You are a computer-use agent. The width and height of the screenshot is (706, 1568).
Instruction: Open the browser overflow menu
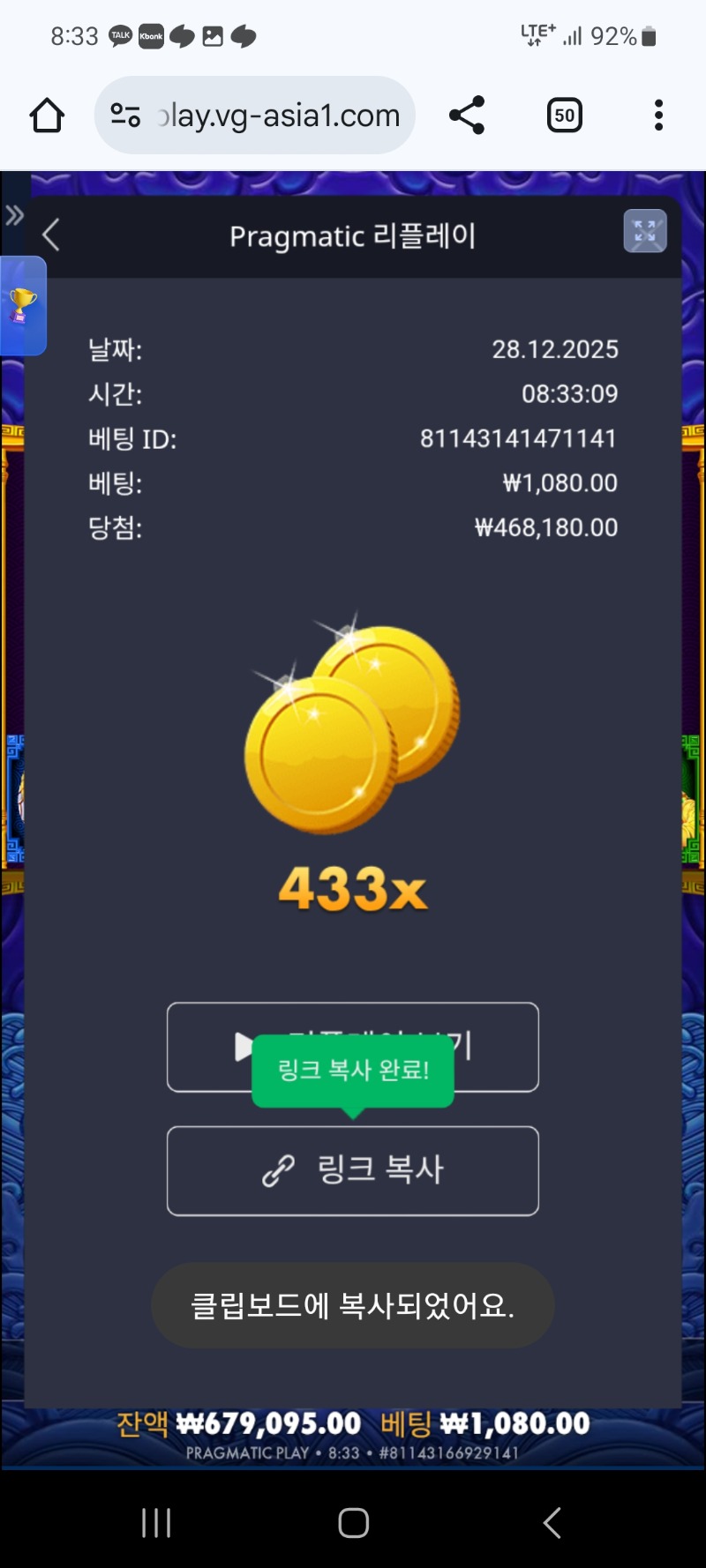coord(658,116)
